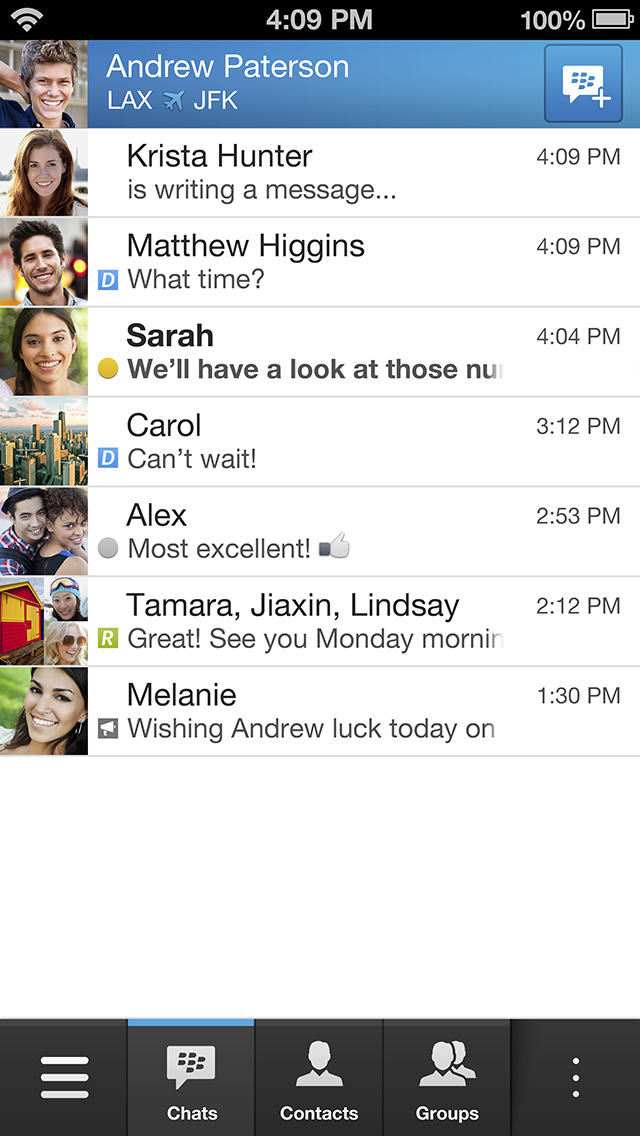The image size is (640, 1136).
Task: Open the three-dot overflow menu
Action: tap(575, 1078)
